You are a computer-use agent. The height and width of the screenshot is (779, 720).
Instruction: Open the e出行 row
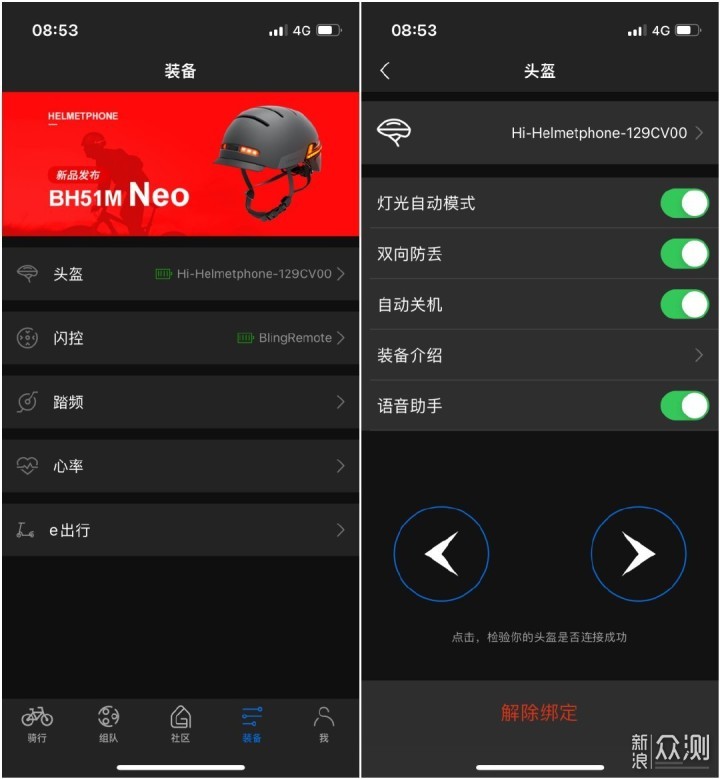click(x=180, y=530)
